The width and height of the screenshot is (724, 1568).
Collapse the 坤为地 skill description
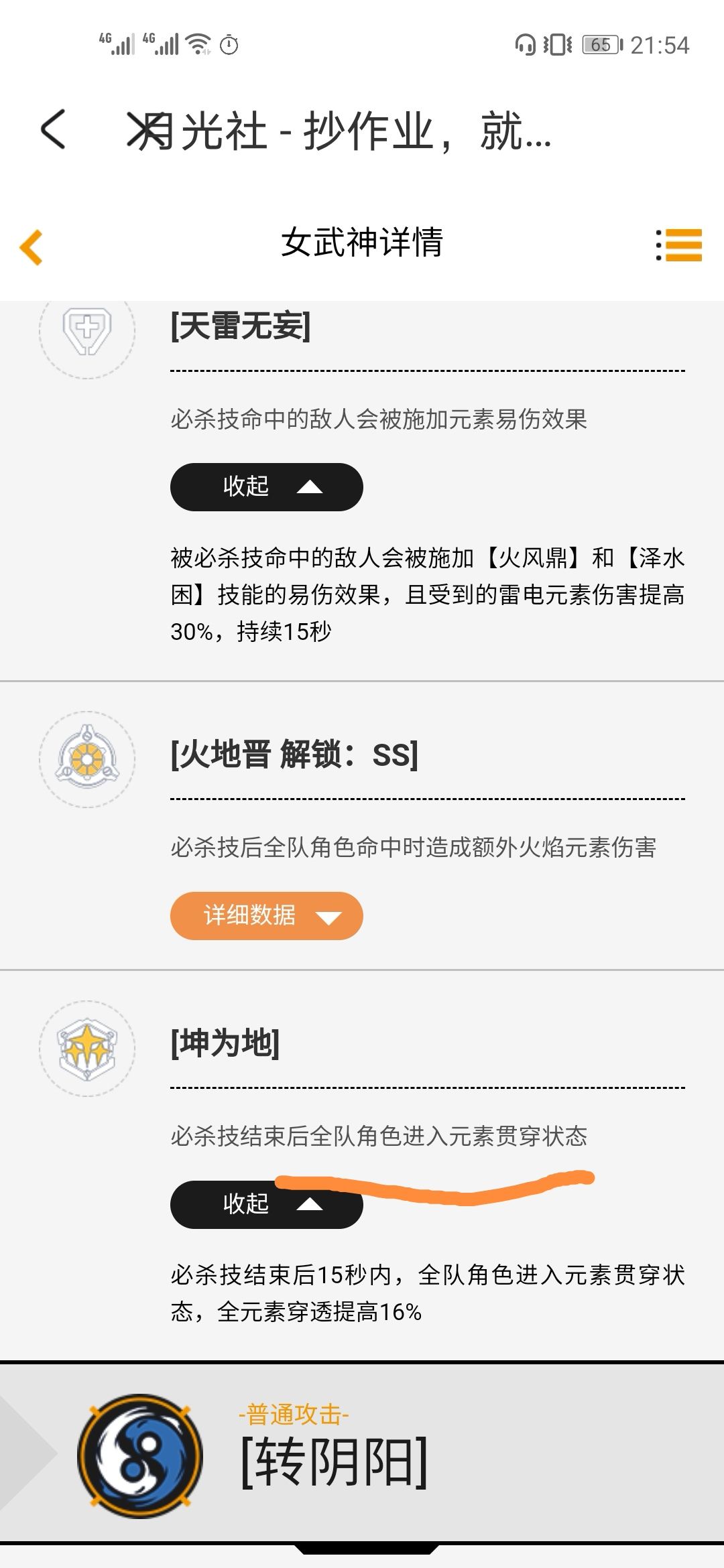(x=265, y=1203)
